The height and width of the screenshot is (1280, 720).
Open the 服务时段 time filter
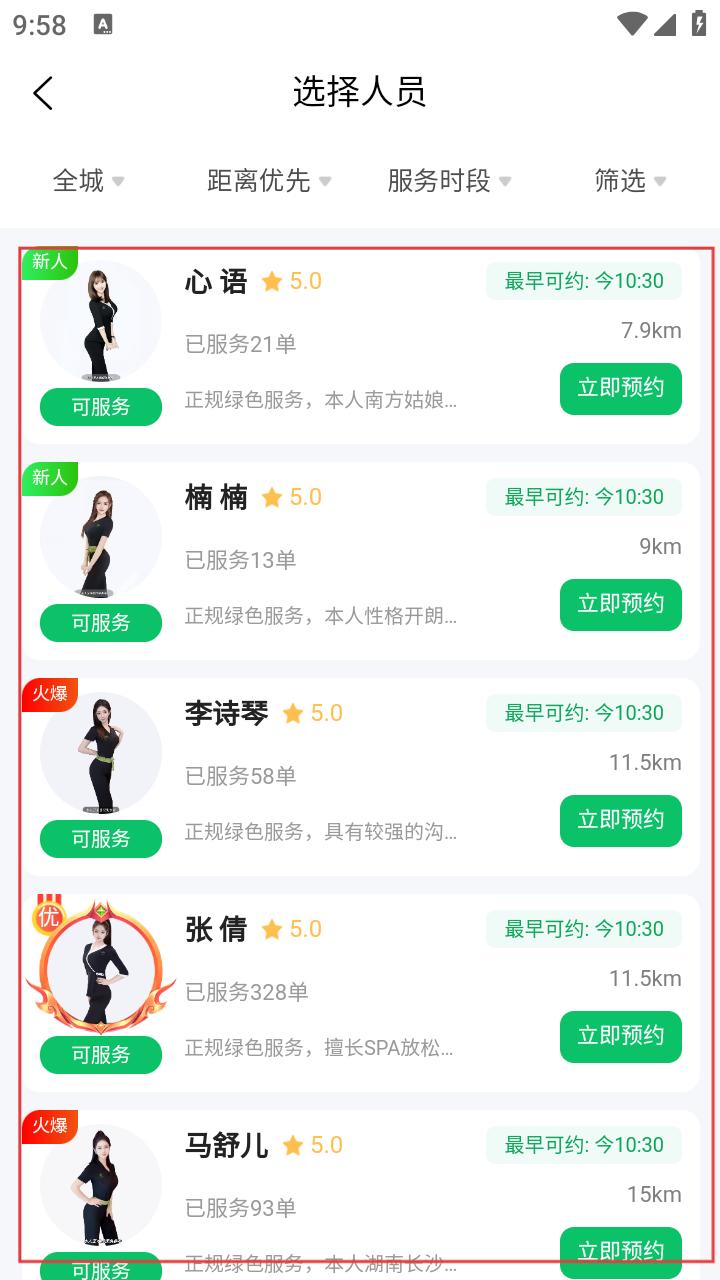click(x=449, y=181)
